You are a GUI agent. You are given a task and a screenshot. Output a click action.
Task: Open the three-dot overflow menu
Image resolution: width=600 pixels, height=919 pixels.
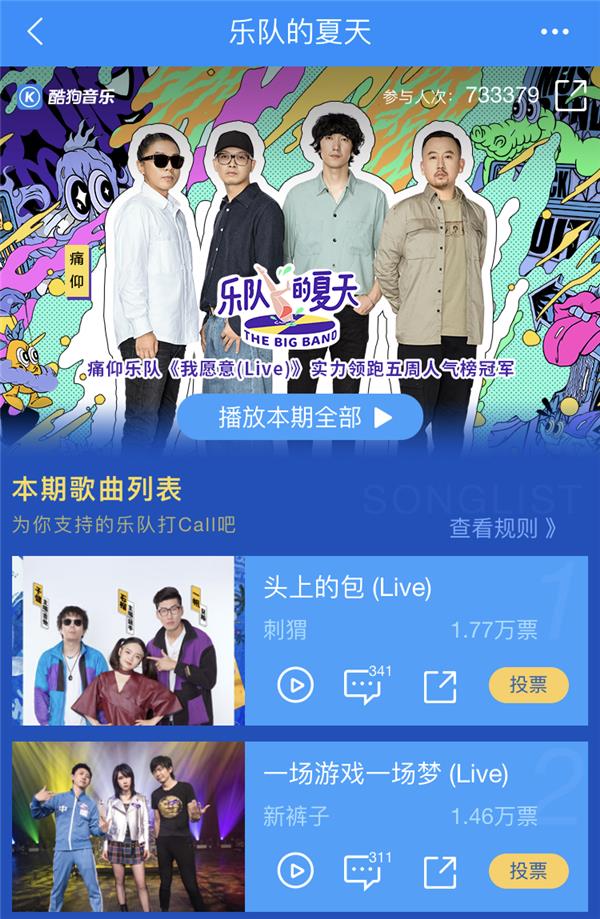(553, 32)
